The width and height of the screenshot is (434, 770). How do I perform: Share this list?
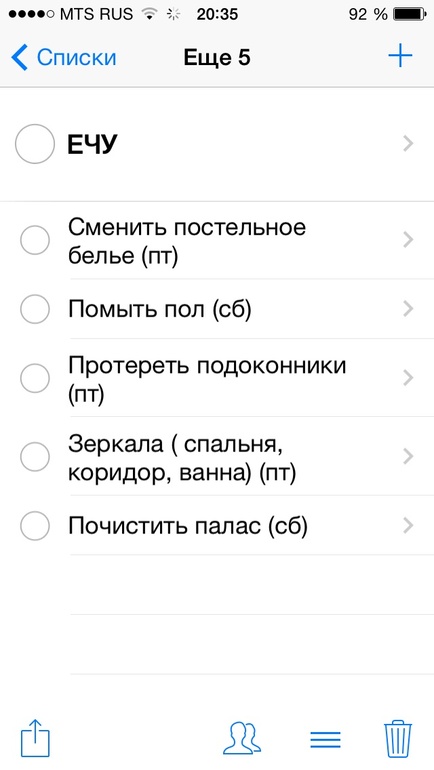pyautogui.click(x=35, y=738)
